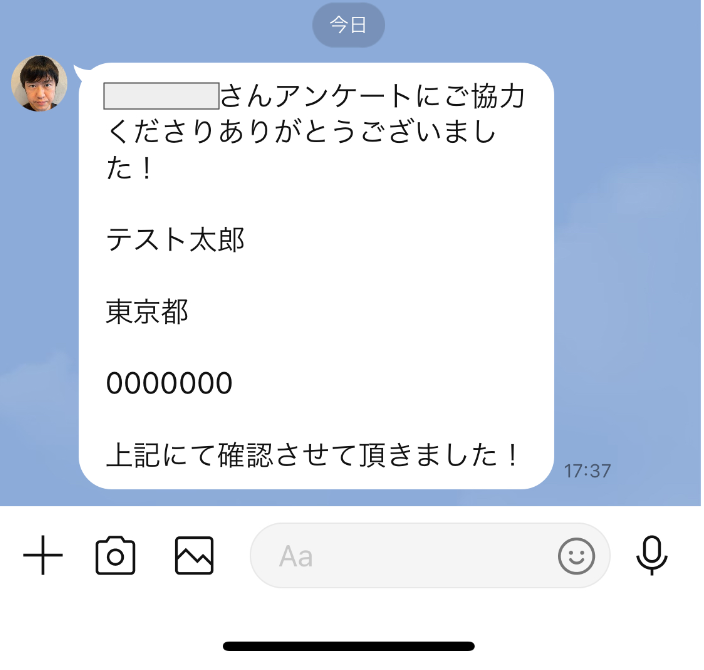The width and height of the screenshot is (704, 670).
Task: Focus the Aa message input field
Action: pyautogui.click(x=400, y=555)
